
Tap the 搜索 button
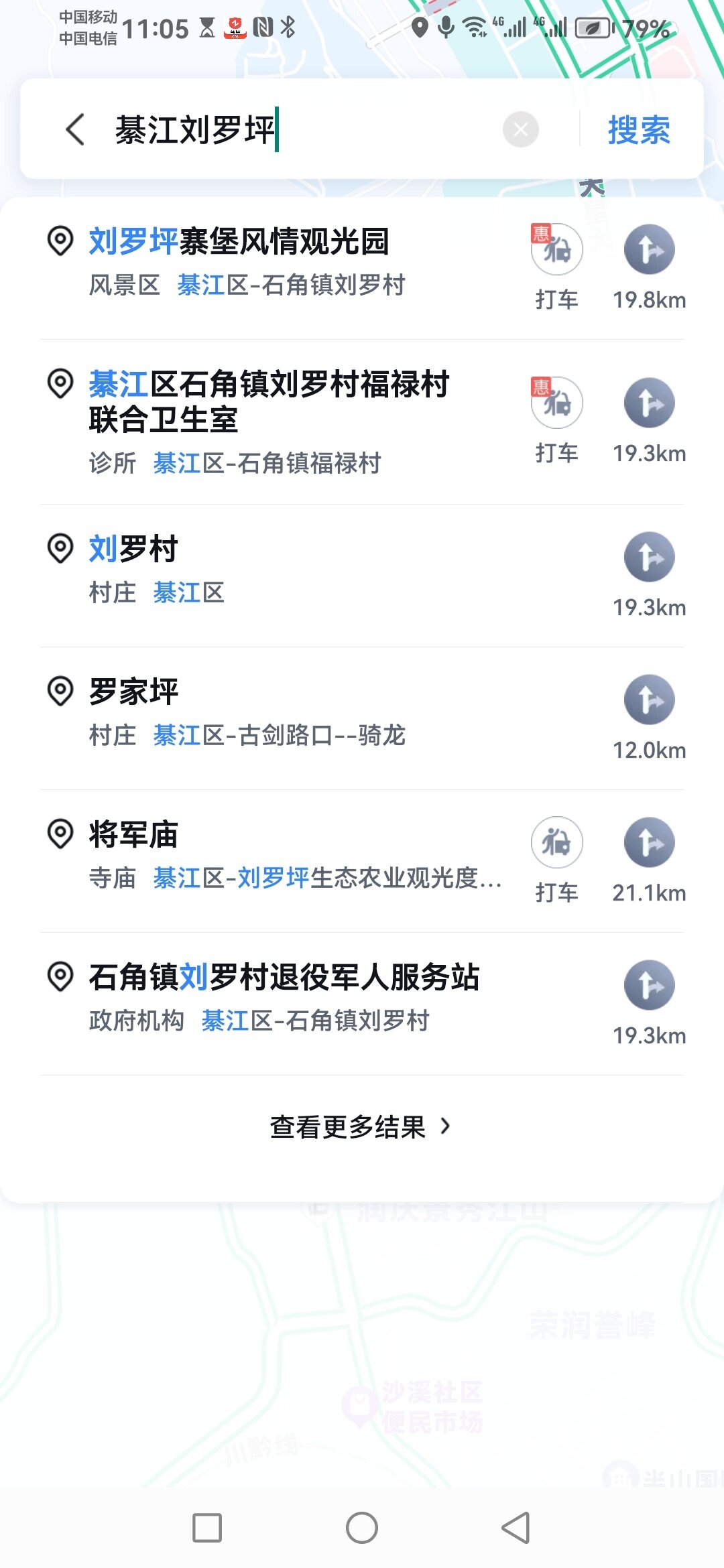click(639, 129)
